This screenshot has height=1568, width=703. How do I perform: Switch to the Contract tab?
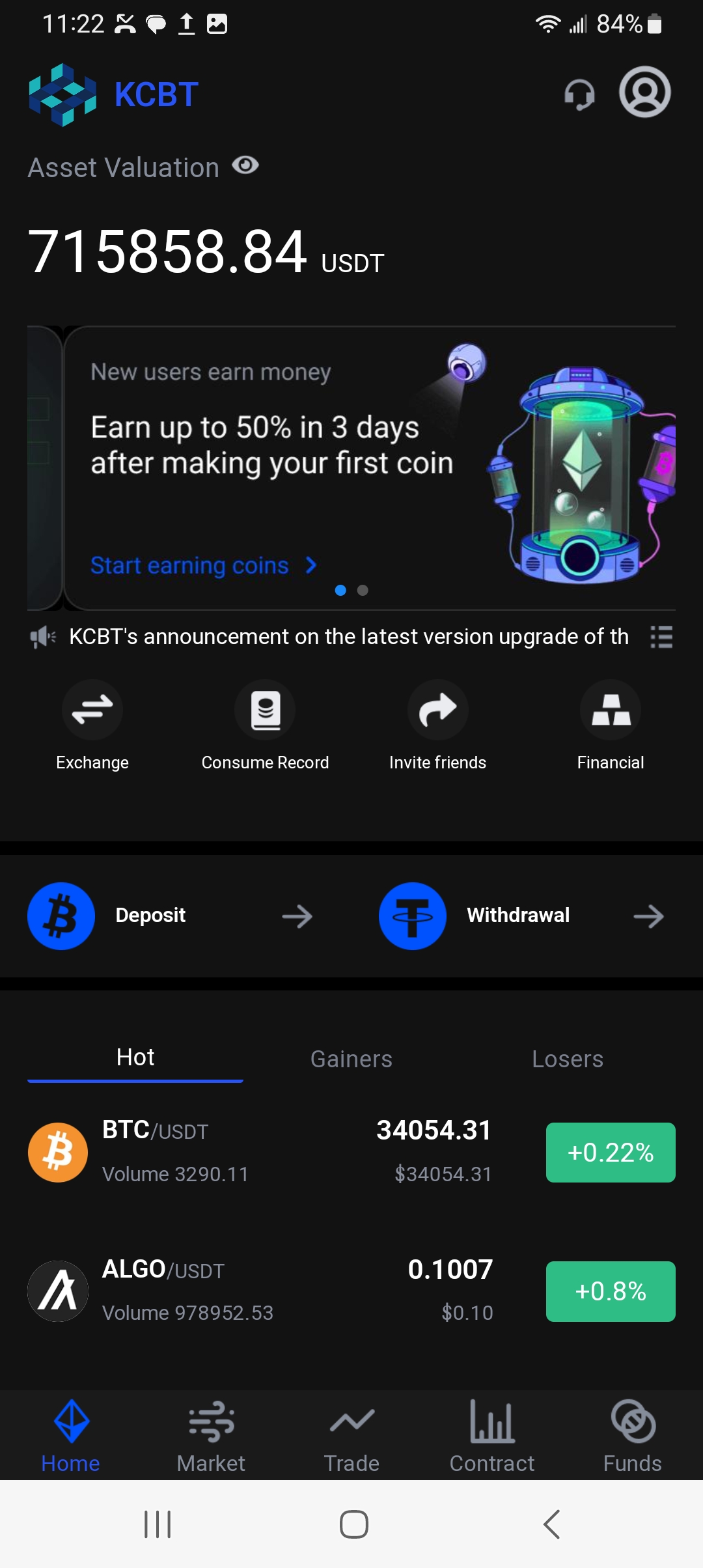point(492,1436)
